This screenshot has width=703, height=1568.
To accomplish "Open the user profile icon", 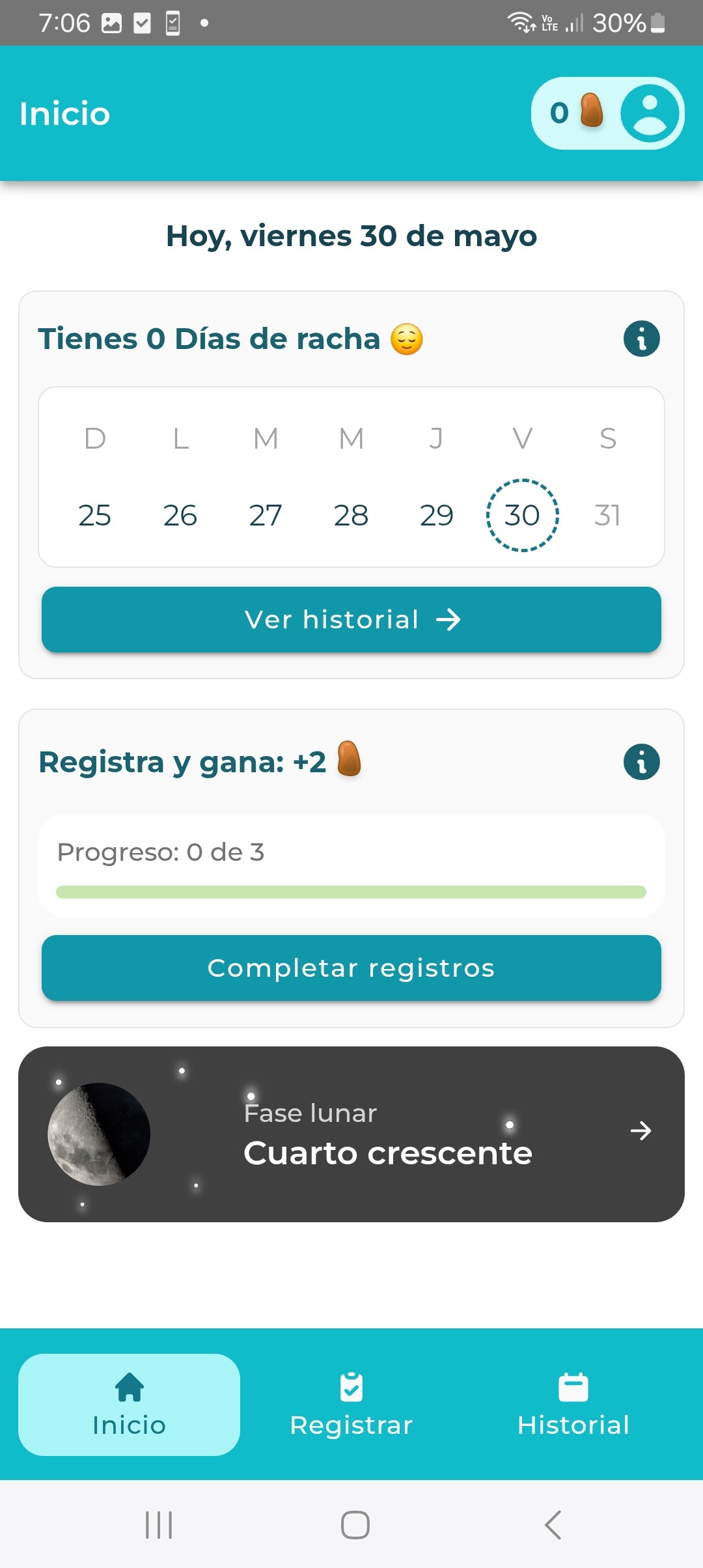I will [x=649, y=113].
